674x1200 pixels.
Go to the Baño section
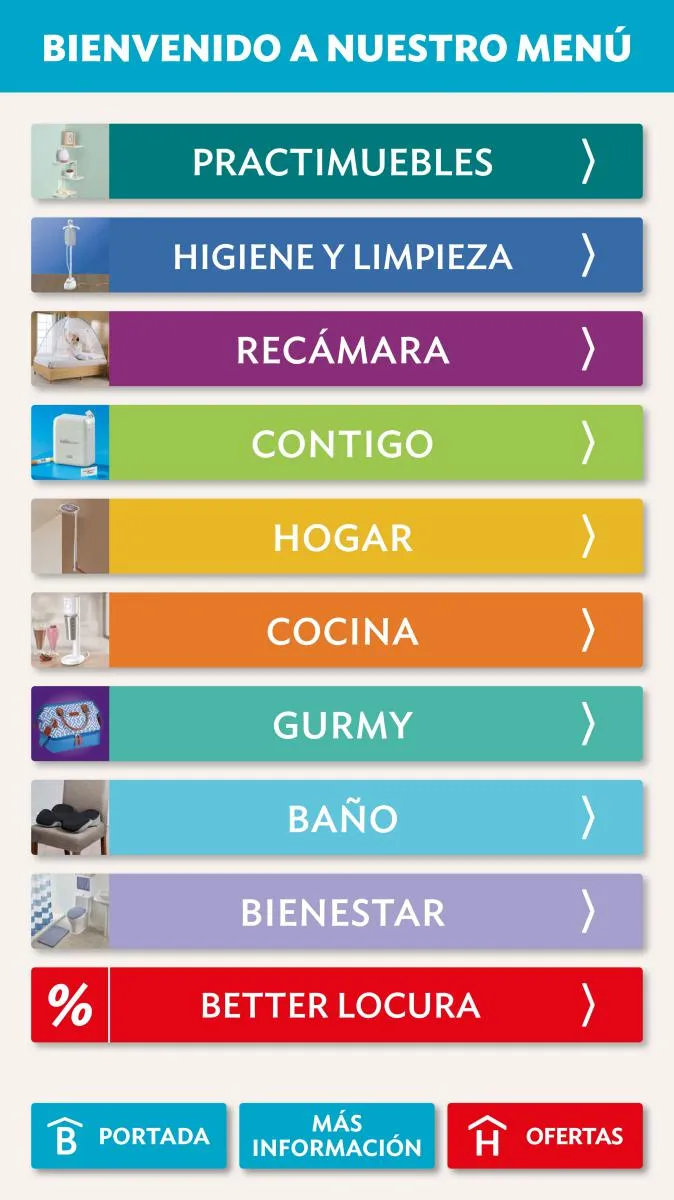coord(337,818)
